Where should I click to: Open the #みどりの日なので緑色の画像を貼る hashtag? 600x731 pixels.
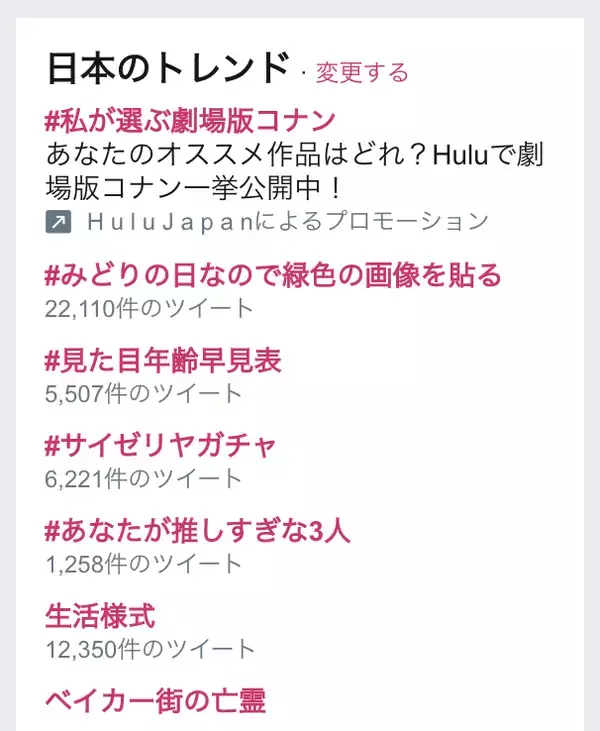pos(272,275)
